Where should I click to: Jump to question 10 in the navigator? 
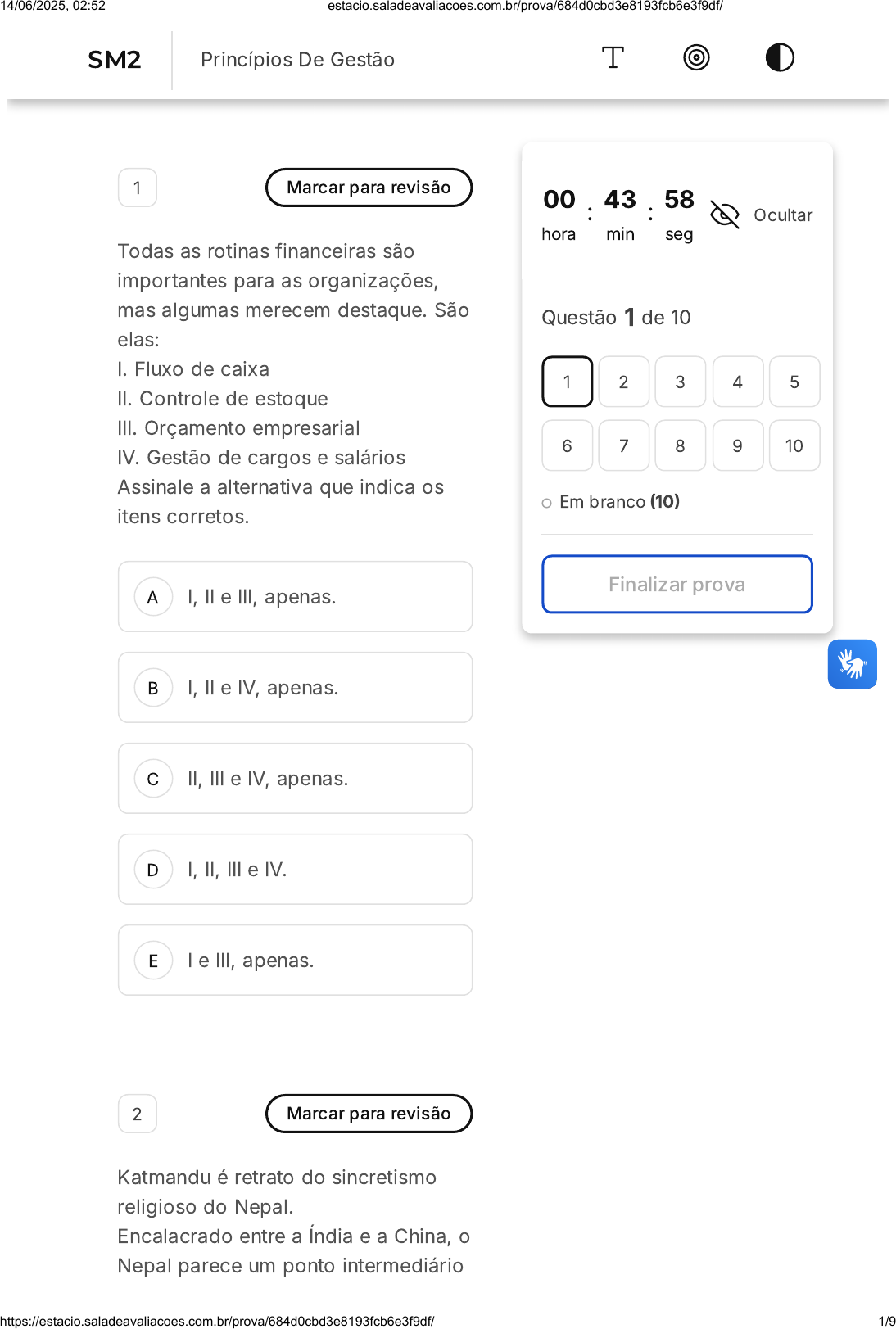coord(794,446)
